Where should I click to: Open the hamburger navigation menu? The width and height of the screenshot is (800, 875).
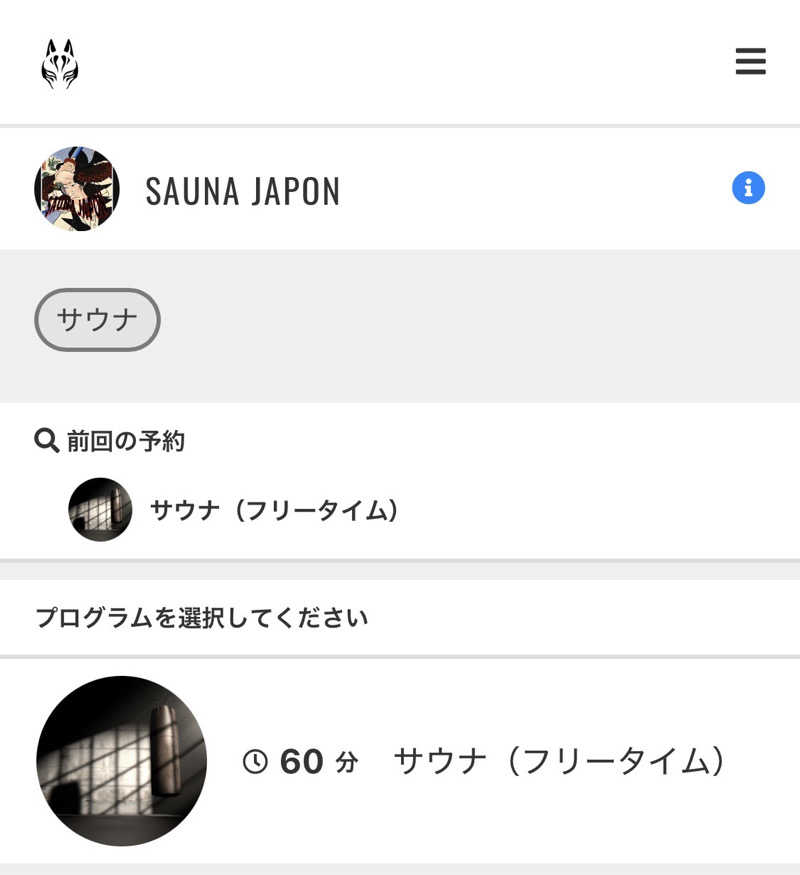point(750,61)
